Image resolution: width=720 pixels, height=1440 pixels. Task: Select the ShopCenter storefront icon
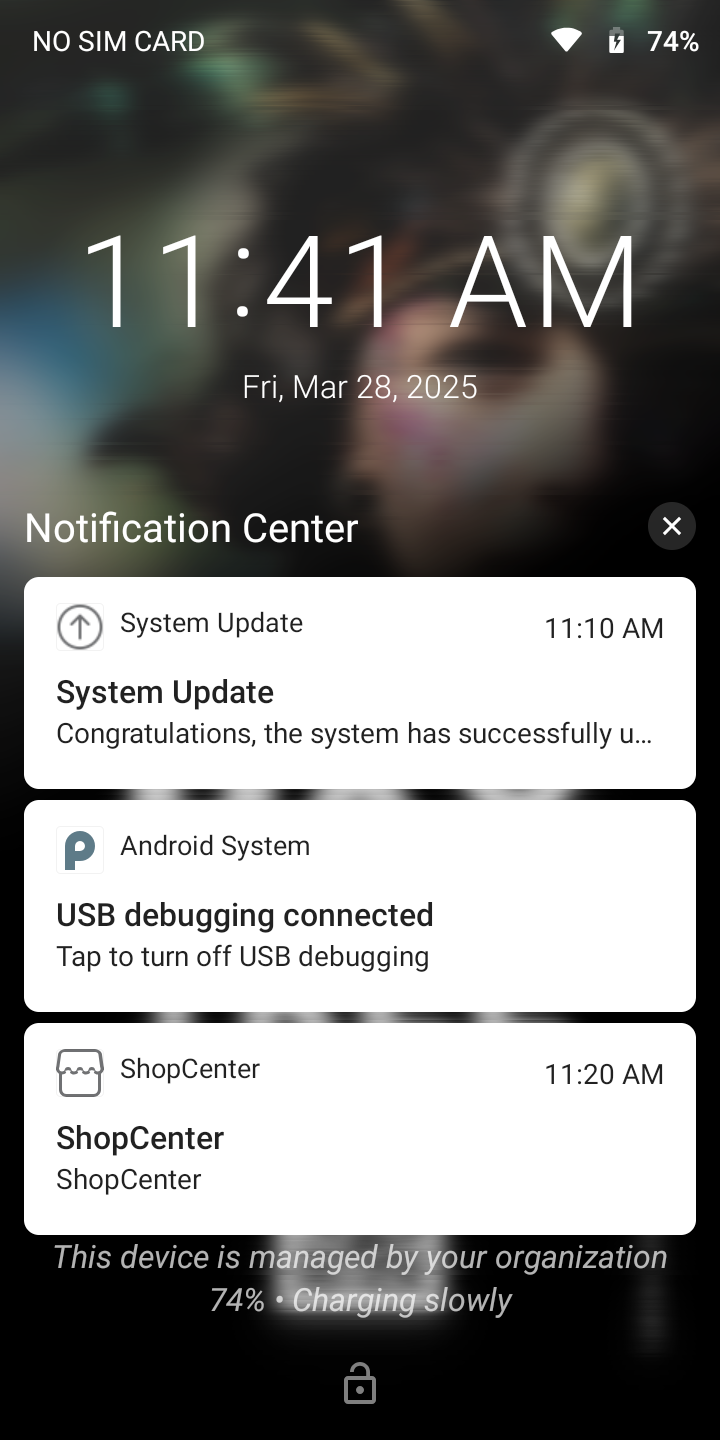coord(80,1072)
